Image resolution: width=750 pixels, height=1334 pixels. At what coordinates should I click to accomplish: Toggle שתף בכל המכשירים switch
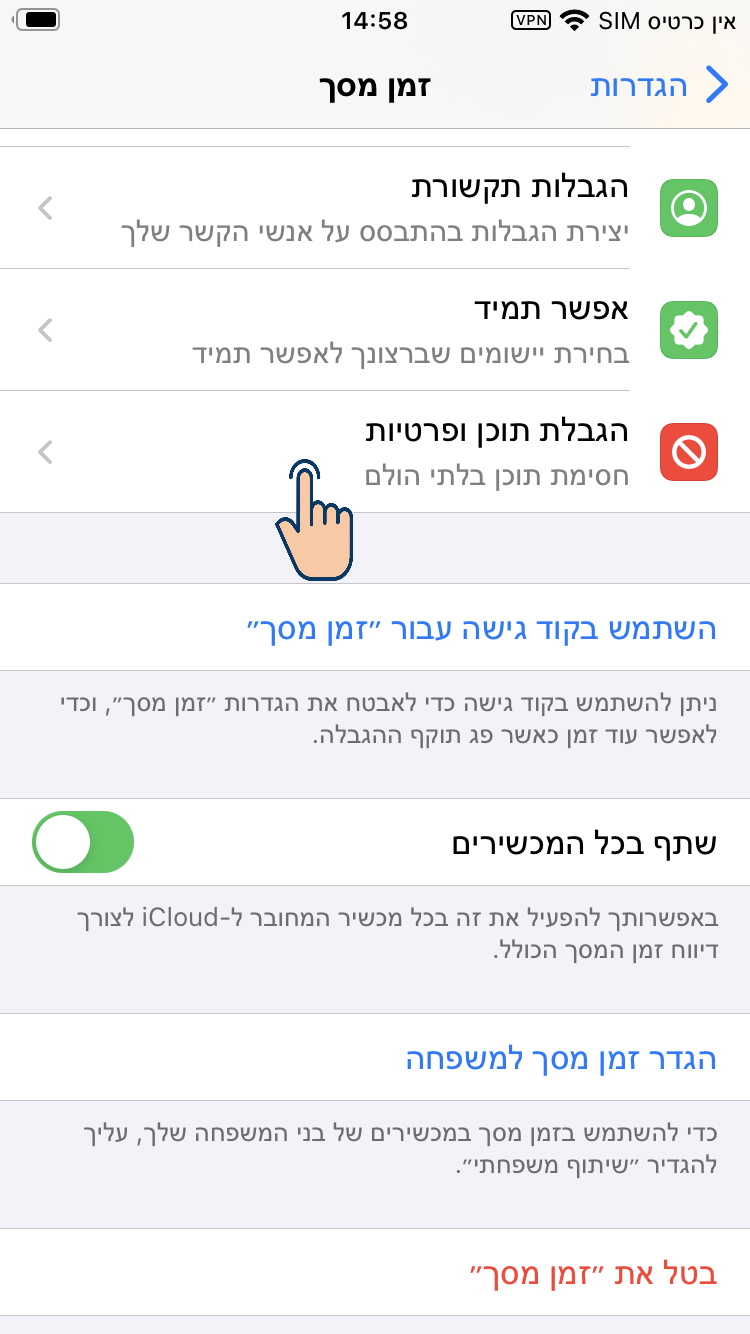click(83, 842)
